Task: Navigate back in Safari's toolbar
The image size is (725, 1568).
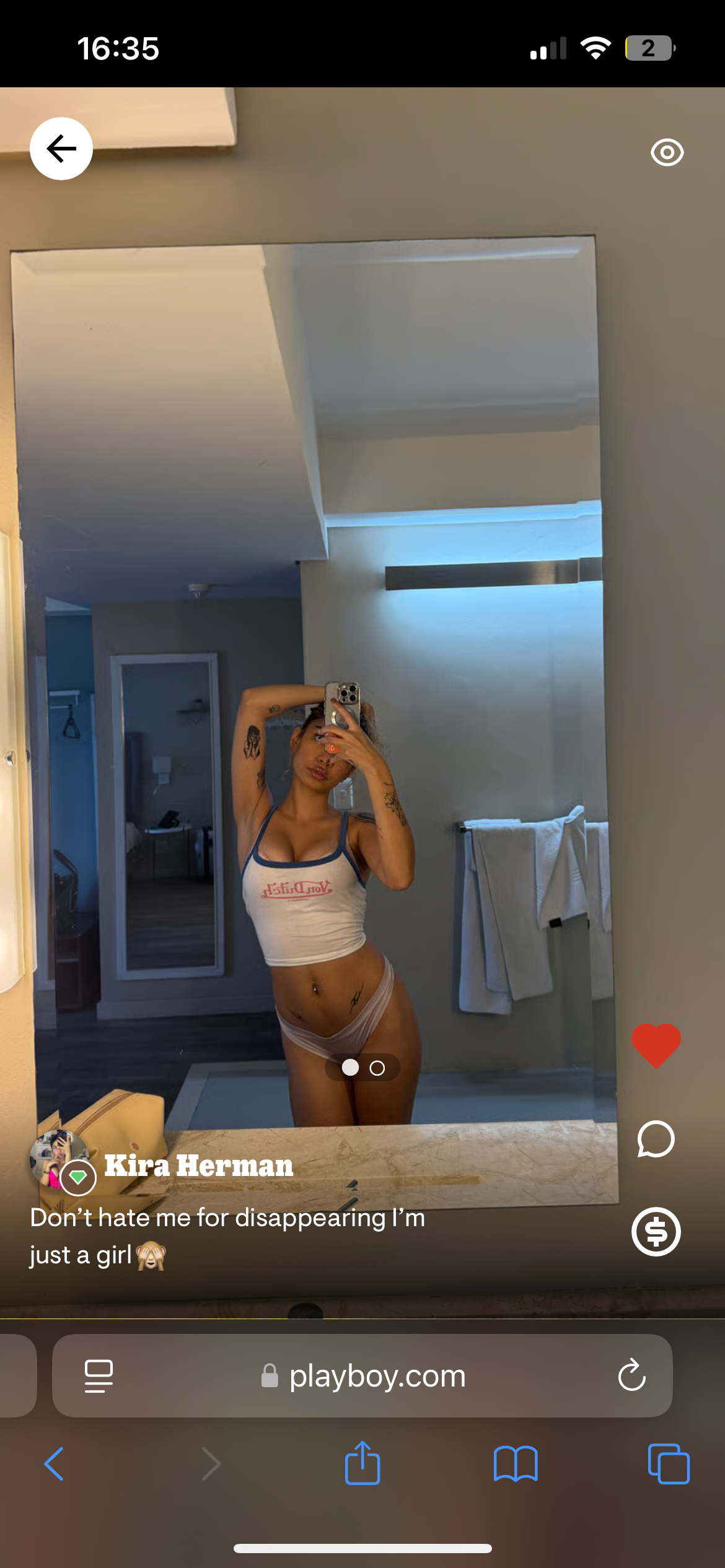Action: (54, 1465)
